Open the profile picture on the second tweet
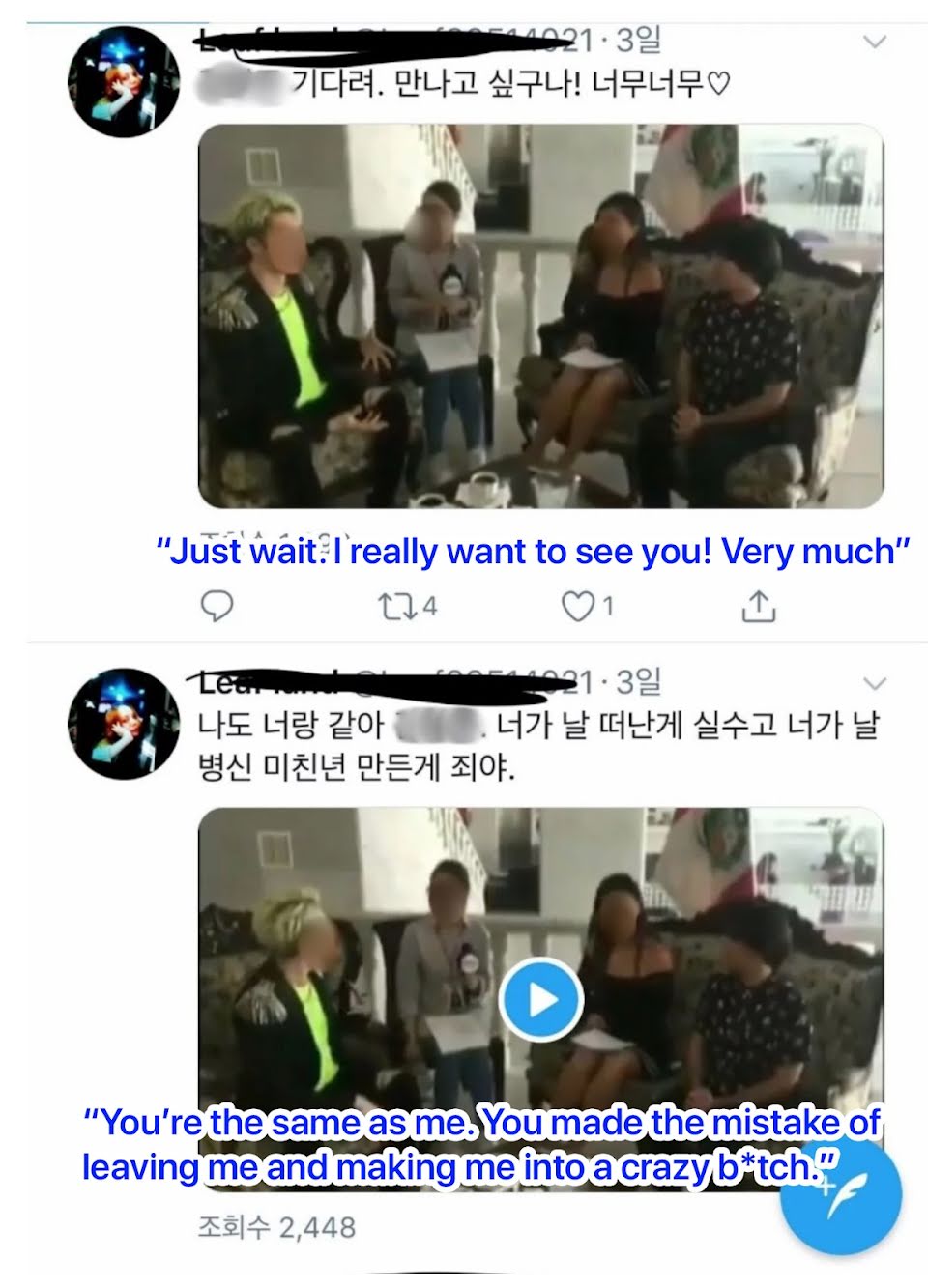This screenshot has height=1288, width=928. click(x=123, y=723)
